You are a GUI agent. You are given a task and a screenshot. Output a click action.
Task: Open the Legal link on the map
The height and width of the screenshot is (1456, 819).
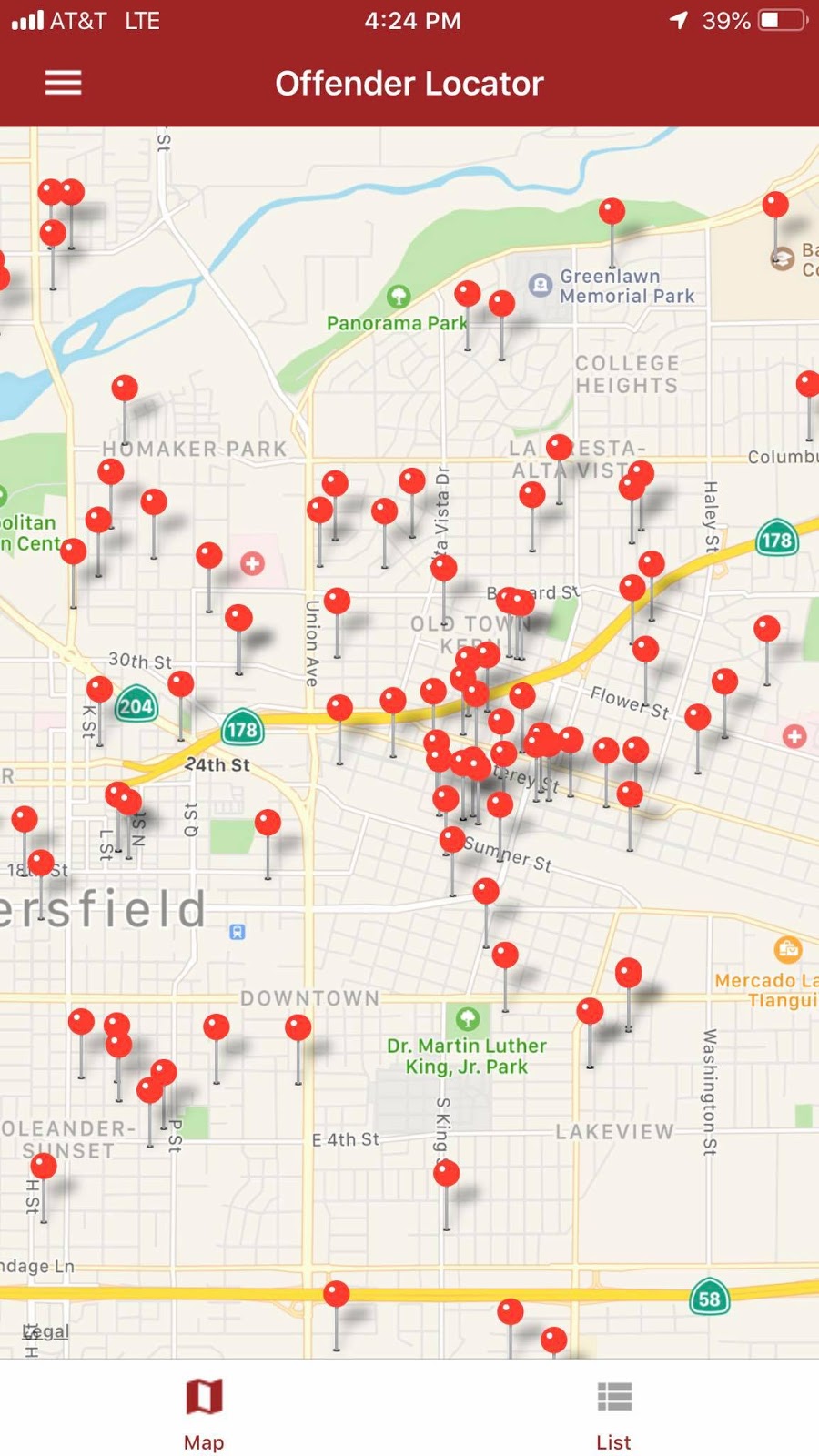(45, 1331)
